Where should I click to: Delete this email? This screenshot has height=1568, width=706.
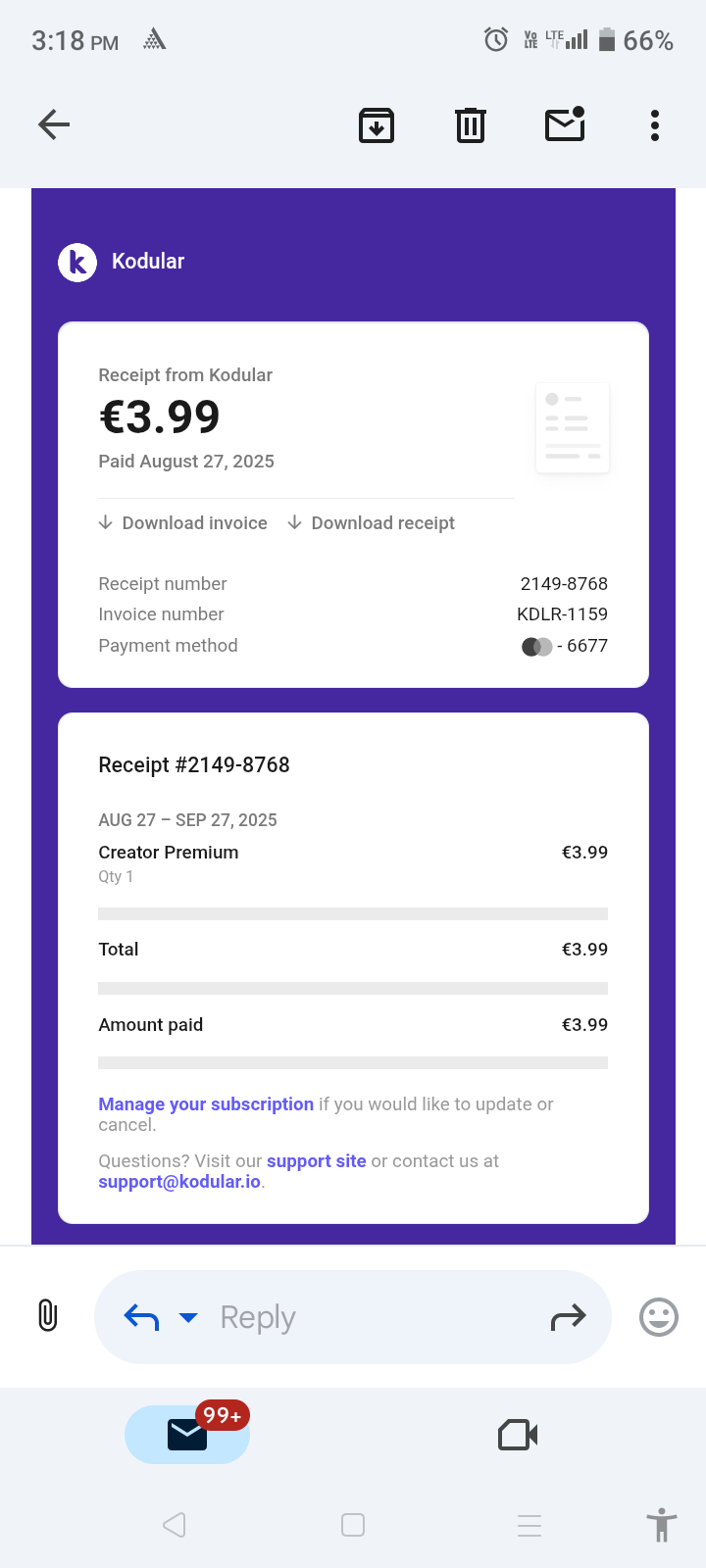[471, 125]
